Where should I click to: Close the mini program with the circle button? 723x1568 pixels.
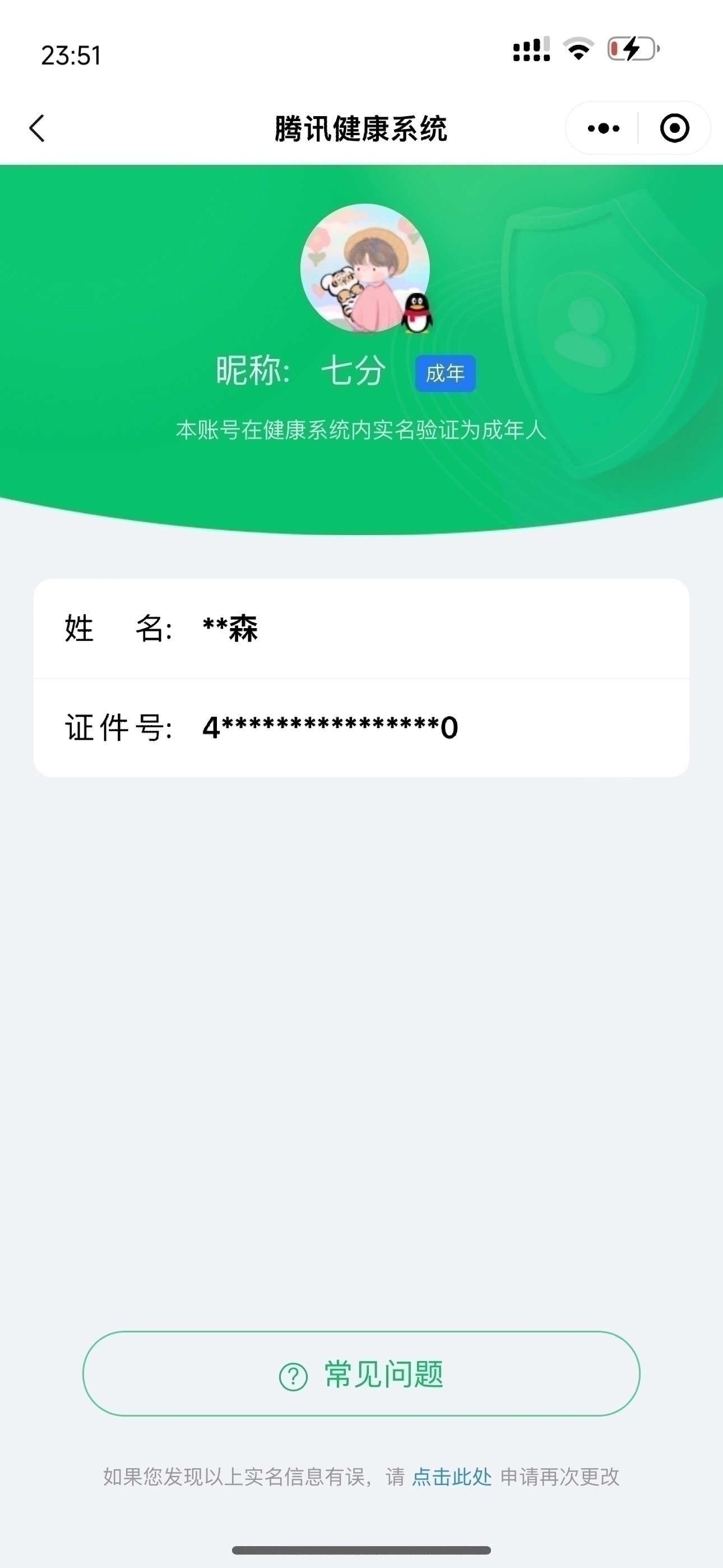674,128
